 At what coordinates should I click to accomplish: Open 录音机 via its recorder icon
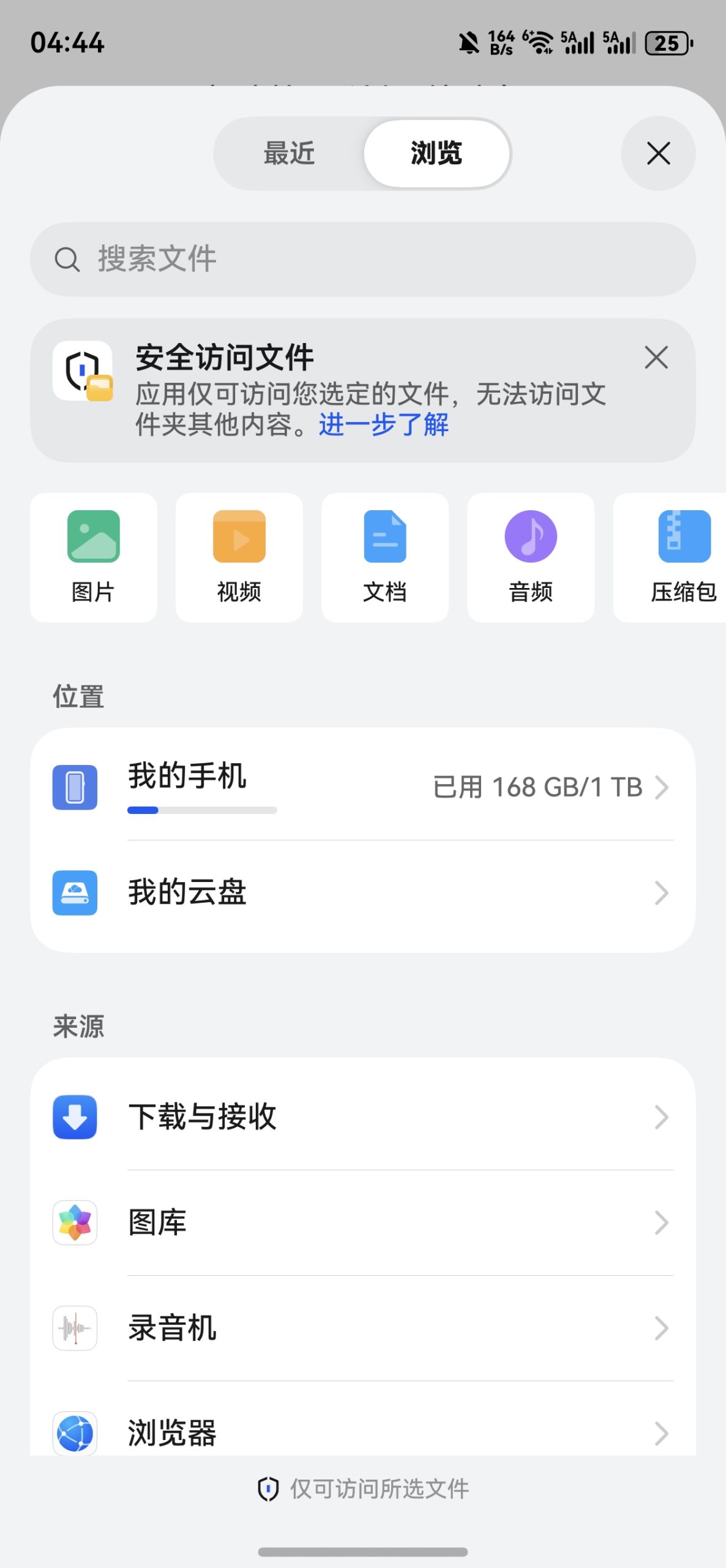[75, 1329]
